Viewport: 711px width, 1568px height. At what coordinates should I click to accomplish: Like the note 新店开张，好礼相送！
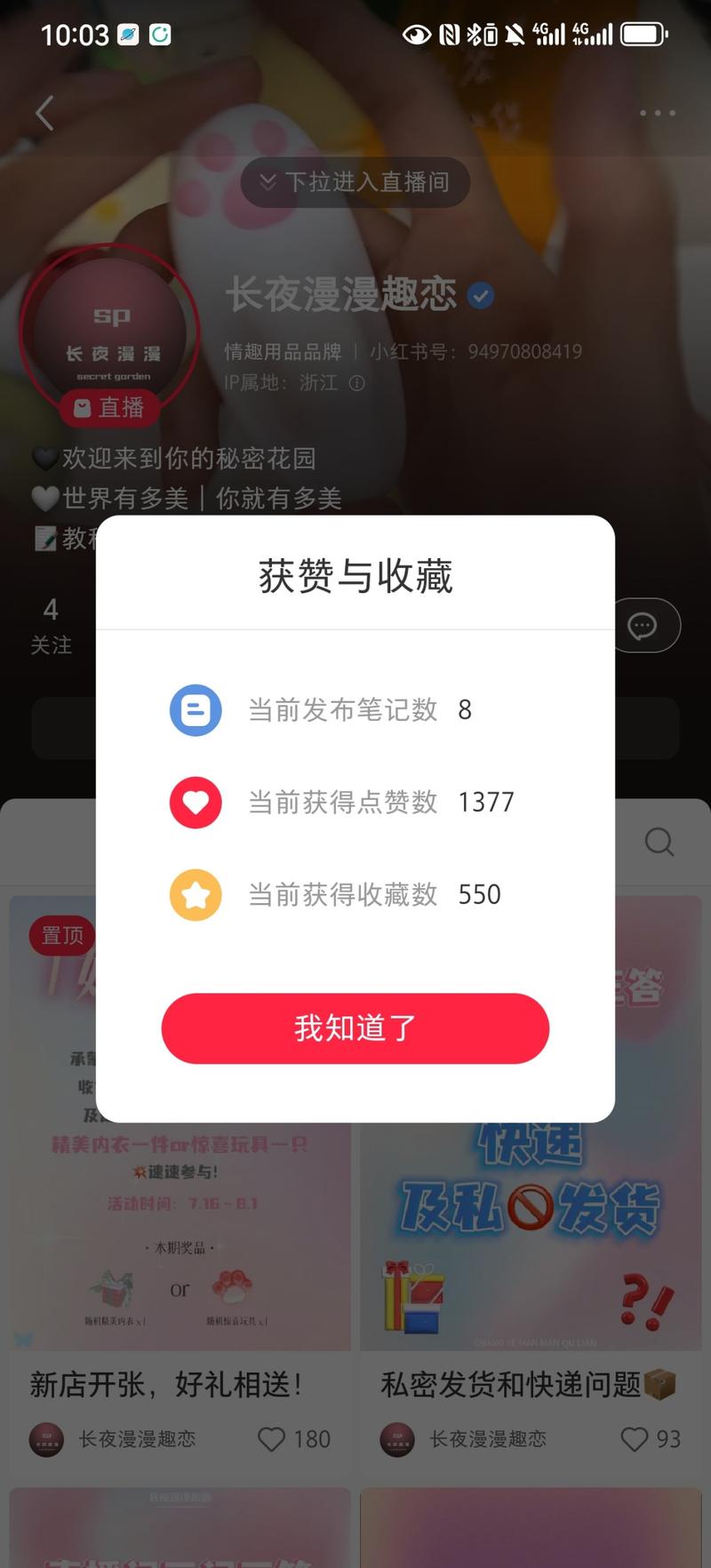(272, 1439)
